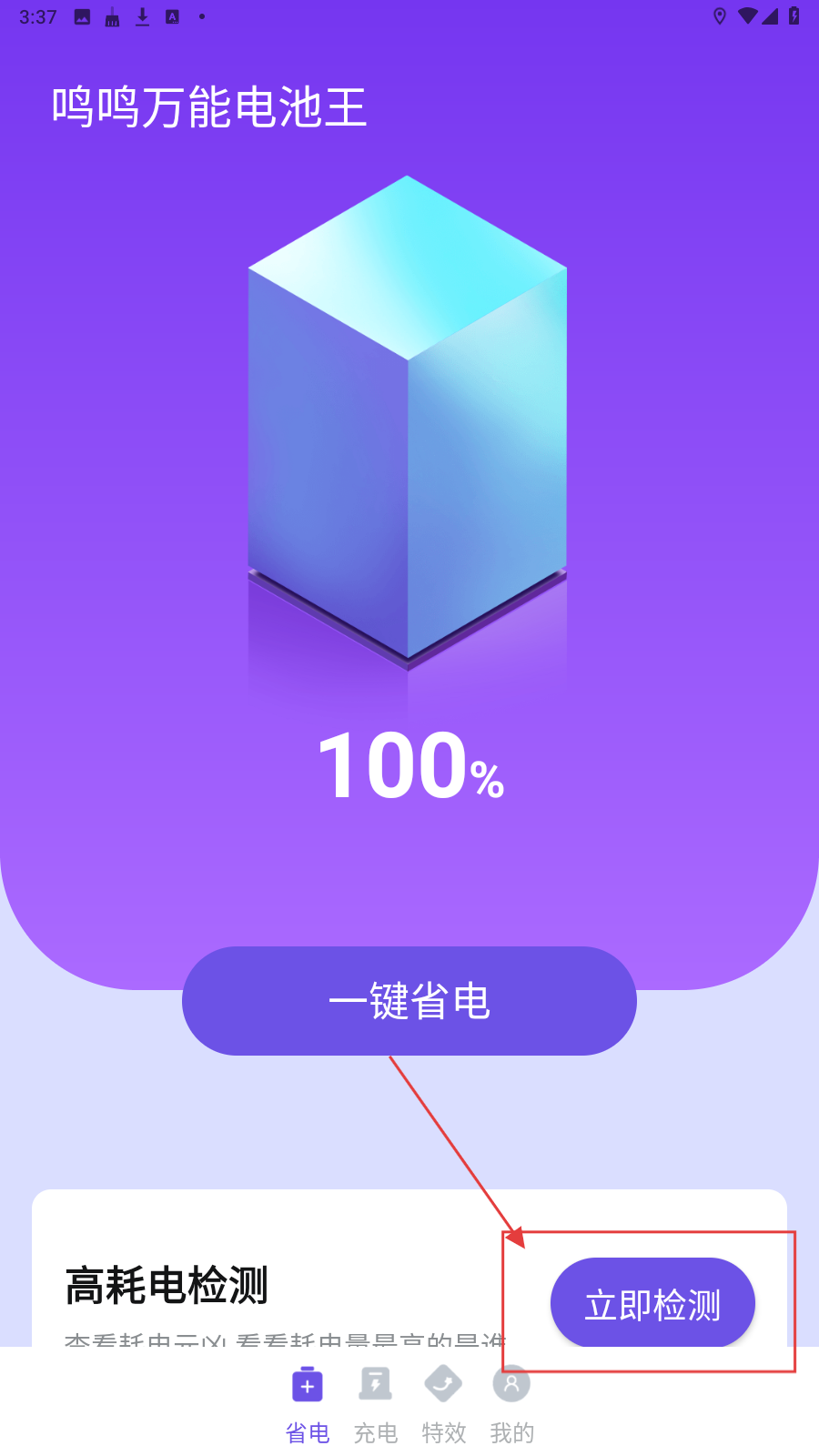The height and width of the screenshot is (1456, 819).
Task: Go to the 特效 tab
Action: (443, 1406)
